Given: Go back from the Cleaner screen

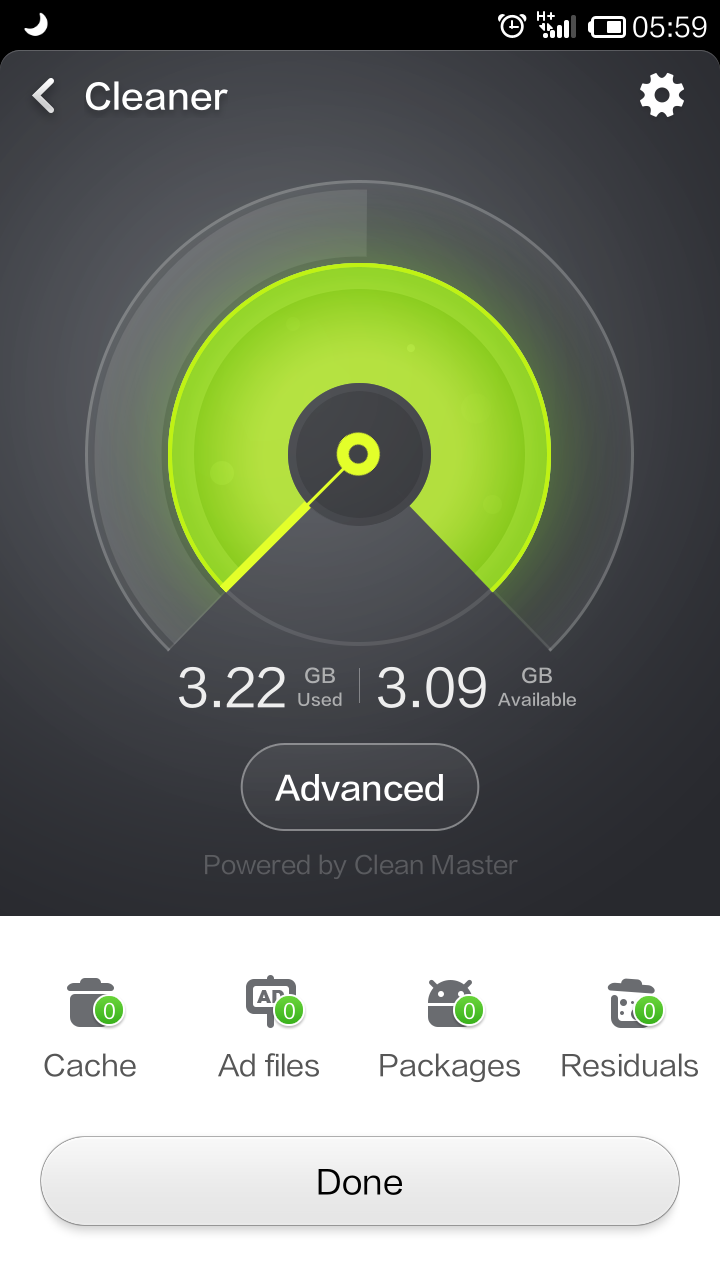Looking at the screenshot, I should click(44, 97).
